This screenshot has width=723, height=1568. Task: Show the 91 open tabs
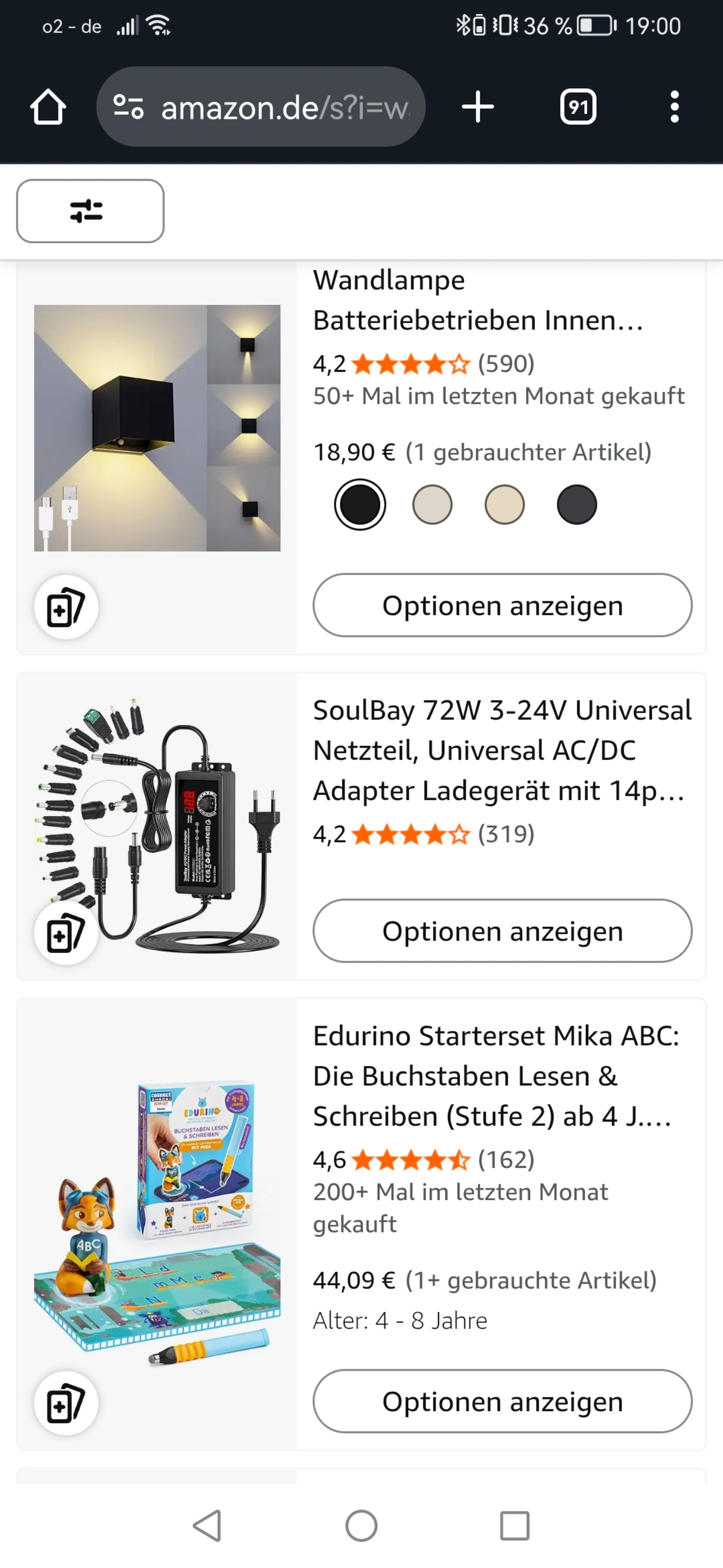click(x=578, y=107)
